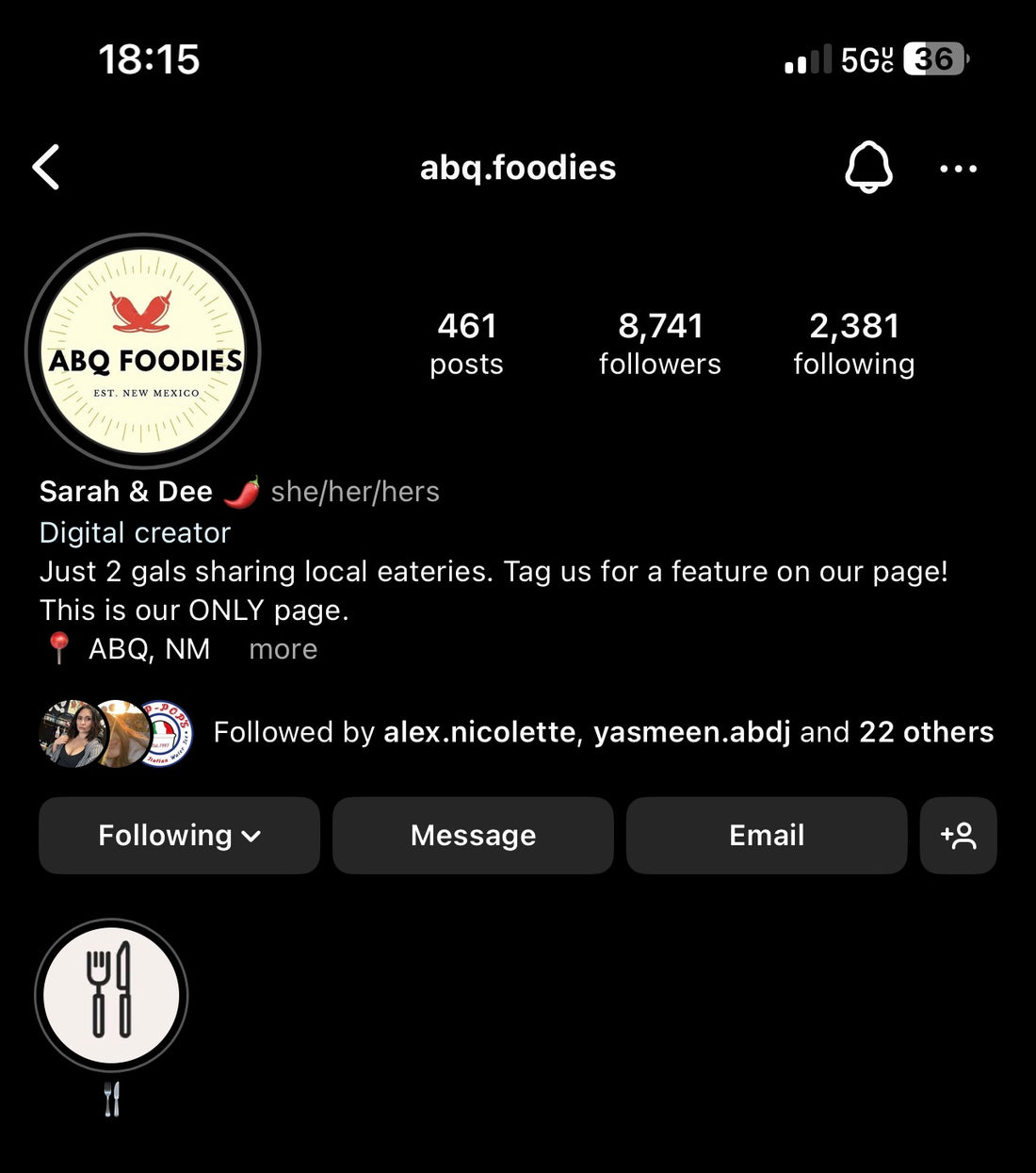Open the three-dot overflow menu

pos(958,169)
